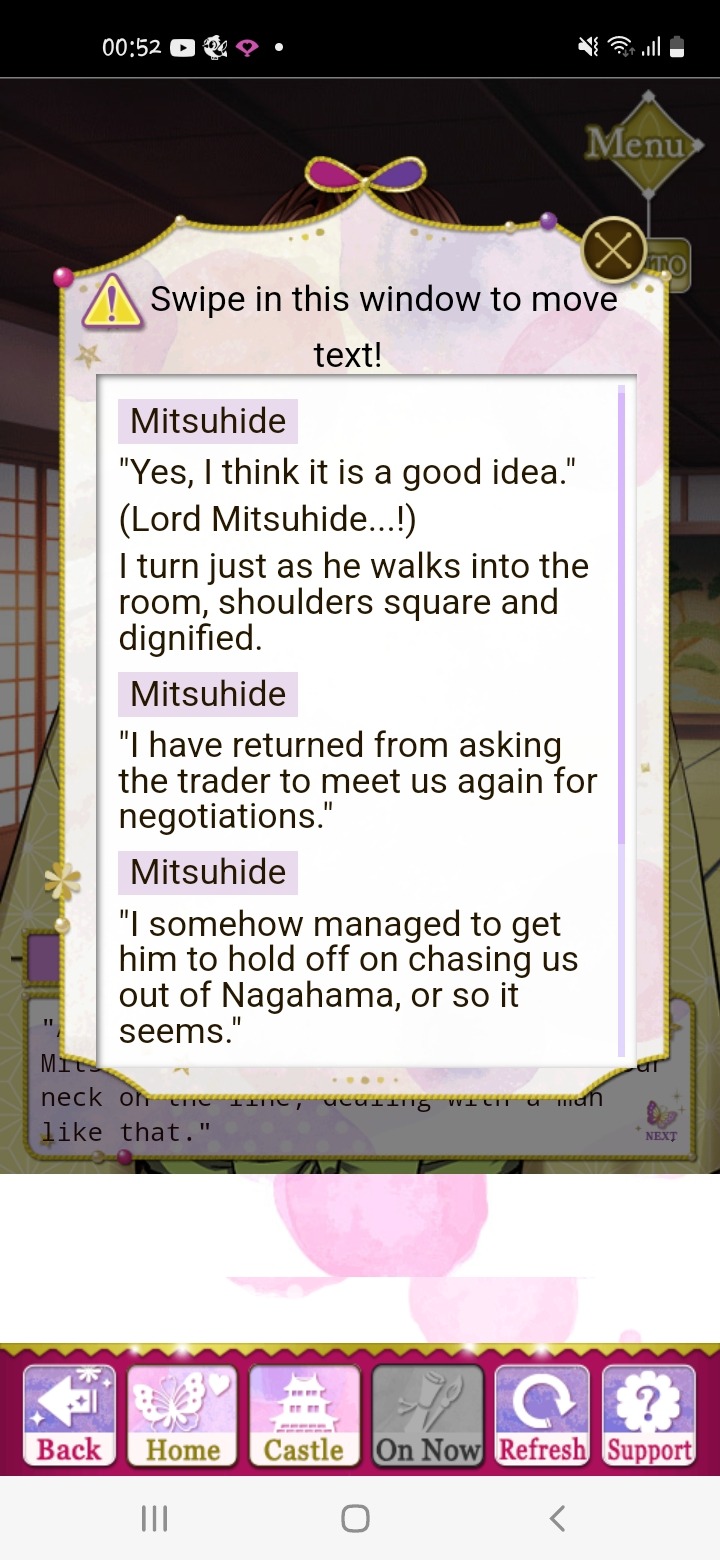The image size is (720, 1560).
Task: Switch to the Castle tab
Action: pyautogui.click(x=304, y=1415)
